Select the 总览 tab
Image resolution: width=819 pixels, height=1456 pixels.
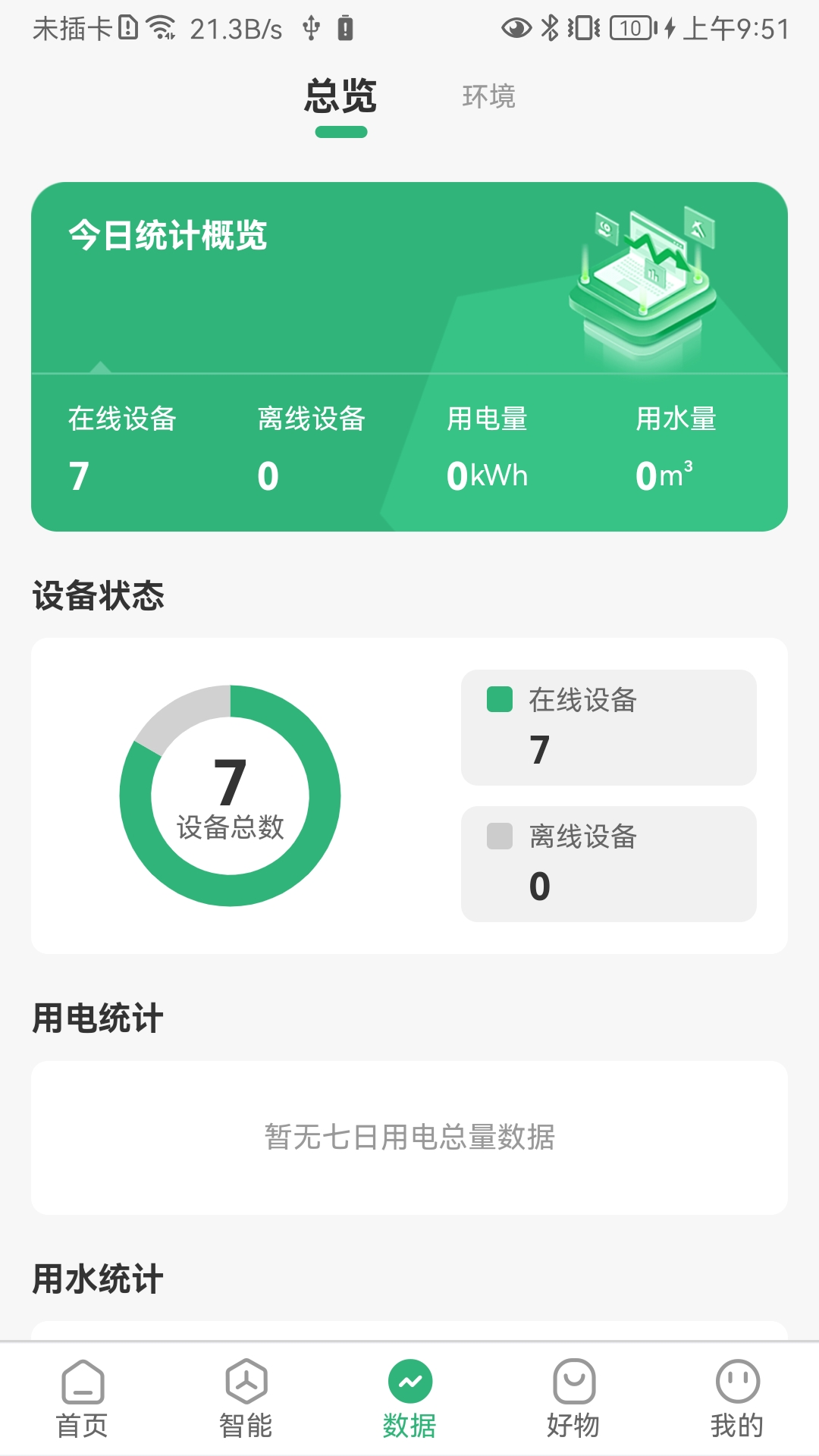click(x=340, y=97)
